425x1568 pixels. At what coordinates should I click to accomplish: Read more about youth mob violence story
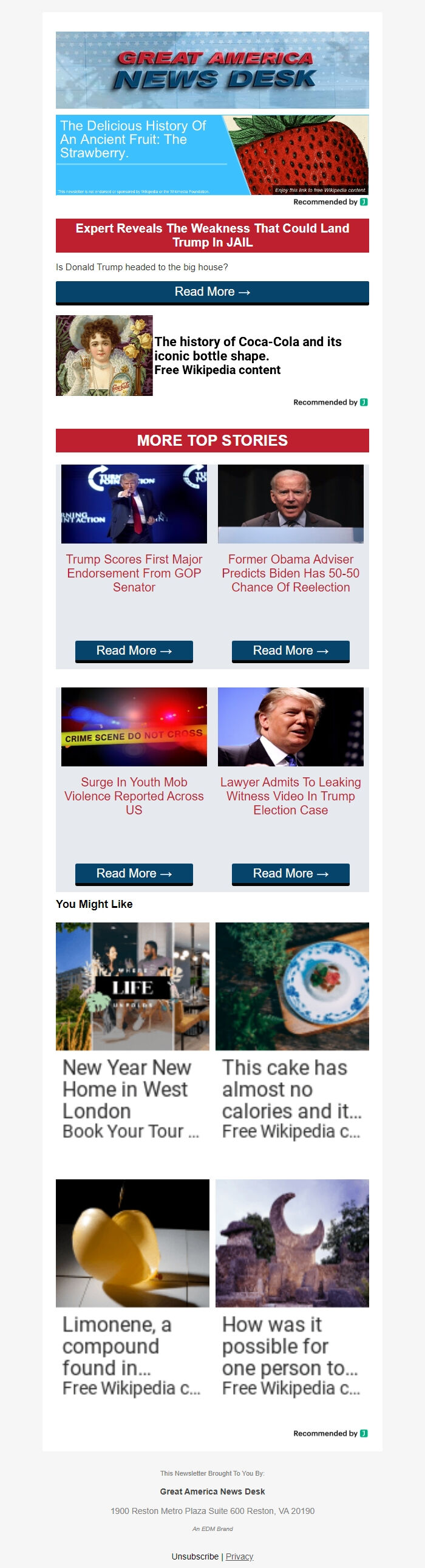134,873
